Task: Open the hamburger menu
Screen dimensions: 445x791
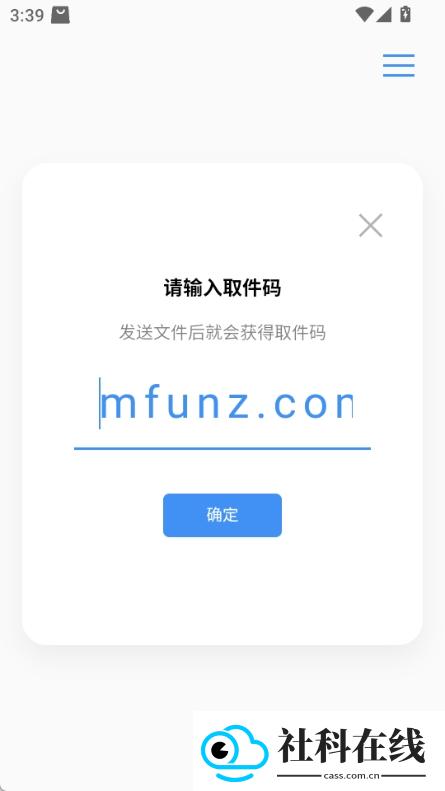Action: (x=399, y=65)
